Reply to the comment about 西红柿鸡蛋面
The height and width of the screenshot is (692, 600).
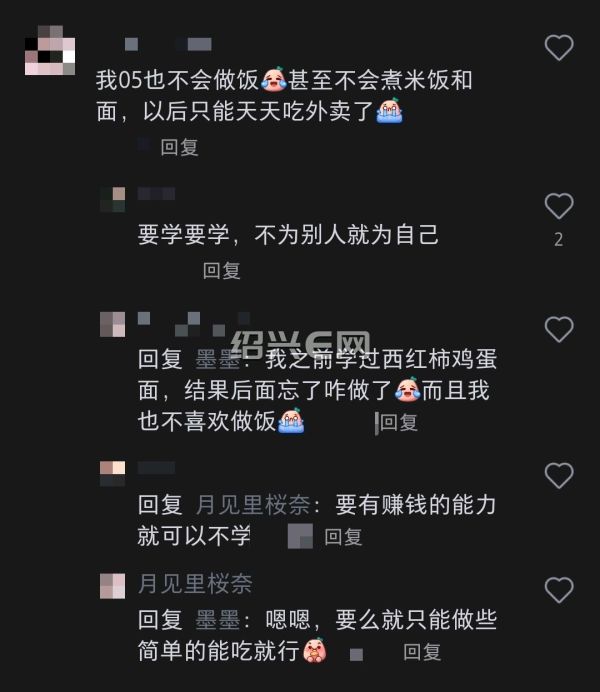click(x=399, y=422)
